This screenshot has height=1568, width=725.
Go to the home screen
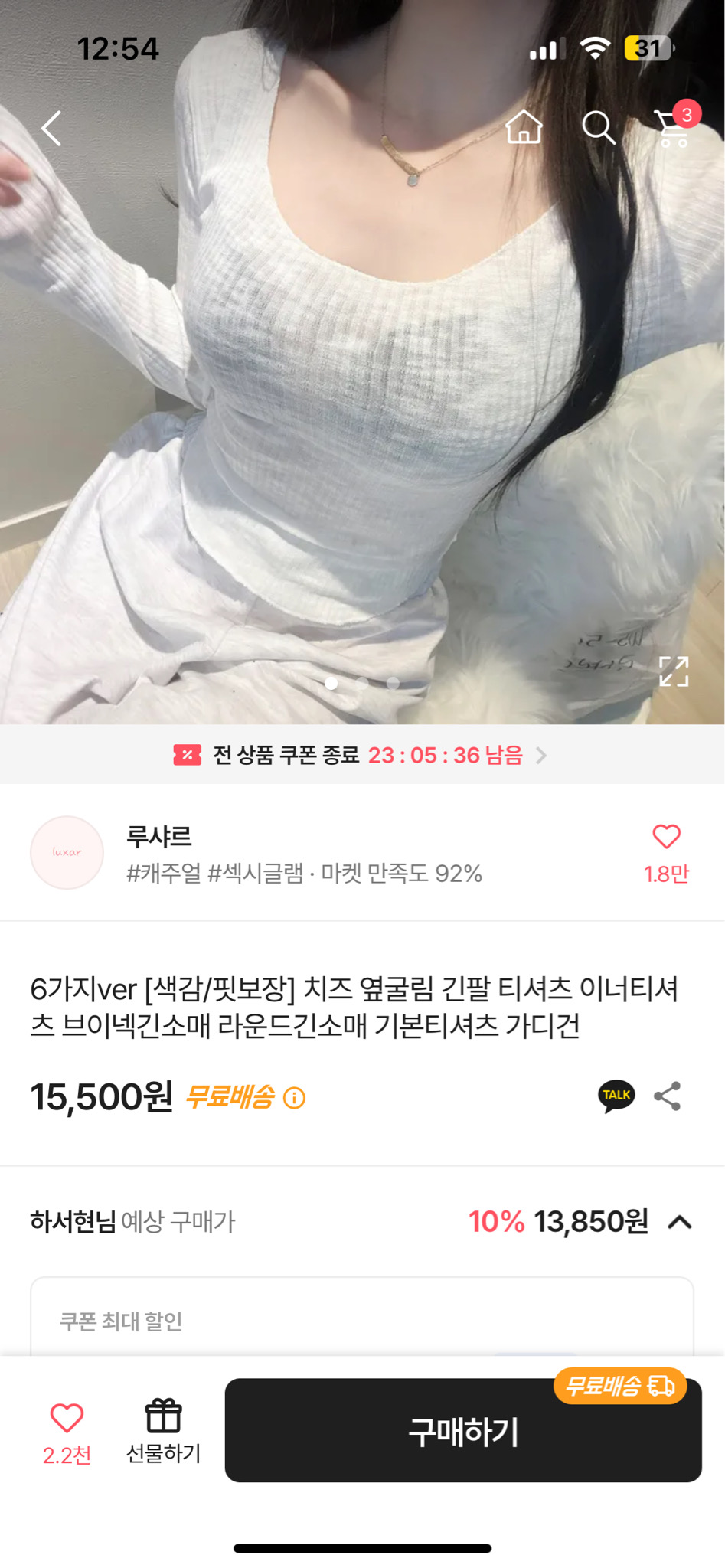point(524,129)
